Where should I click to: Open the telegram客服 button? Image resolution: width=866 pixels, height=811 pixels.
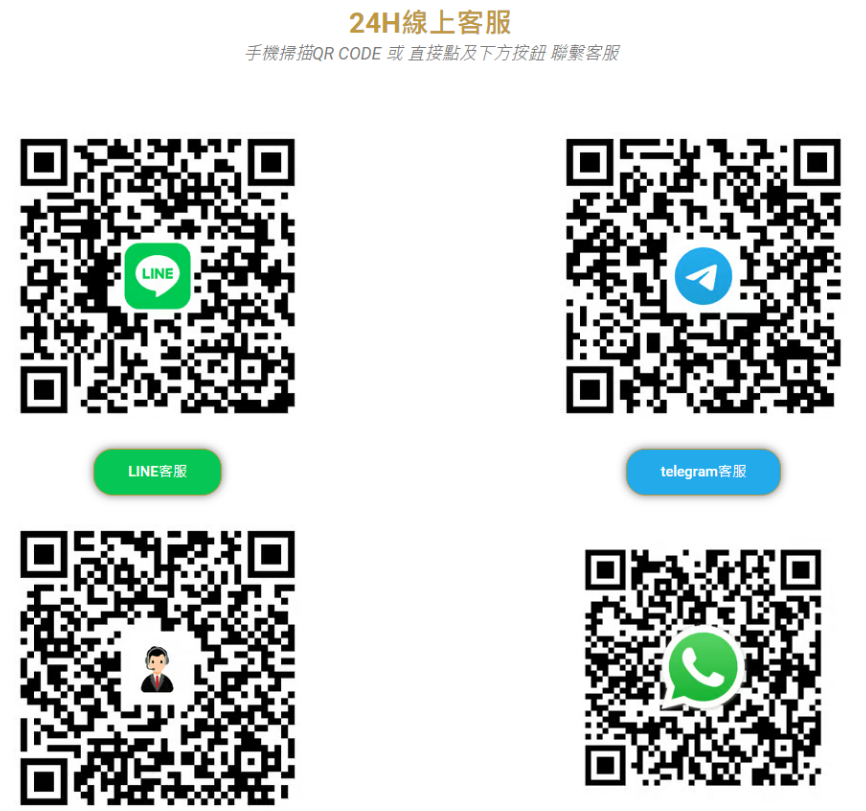(x=703, y=471)
